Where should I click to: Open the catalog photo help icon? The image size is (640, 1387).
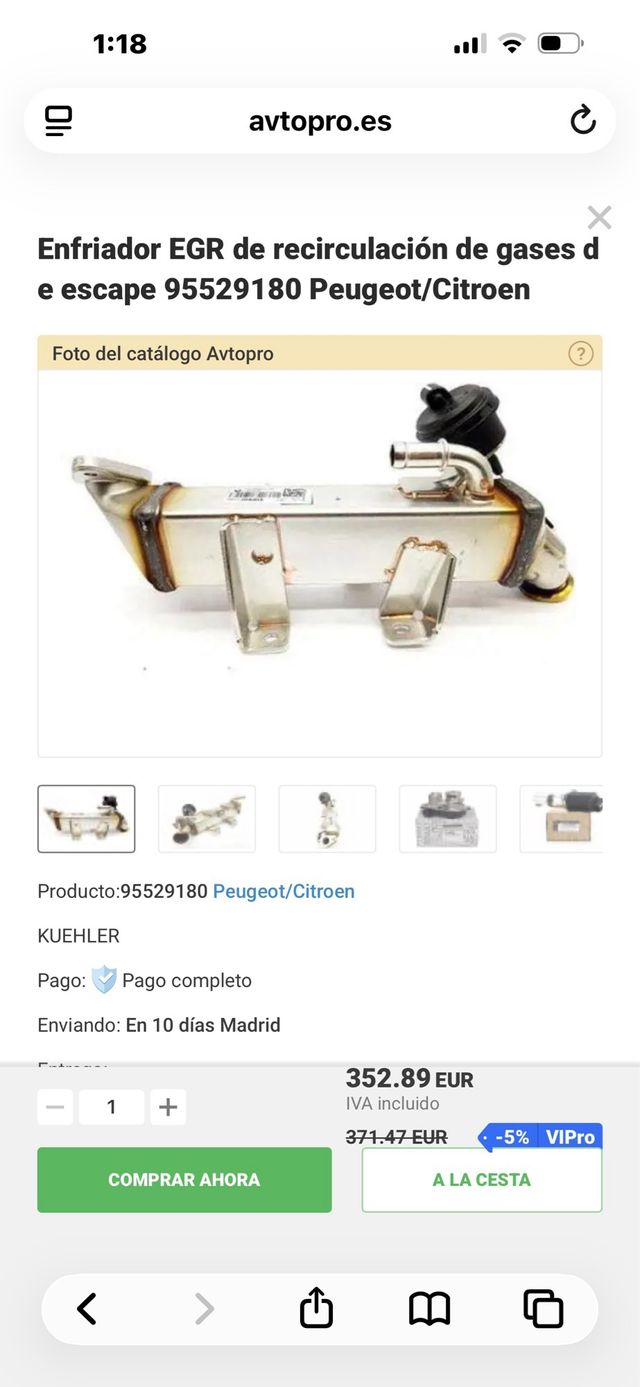tap(580, 353)
